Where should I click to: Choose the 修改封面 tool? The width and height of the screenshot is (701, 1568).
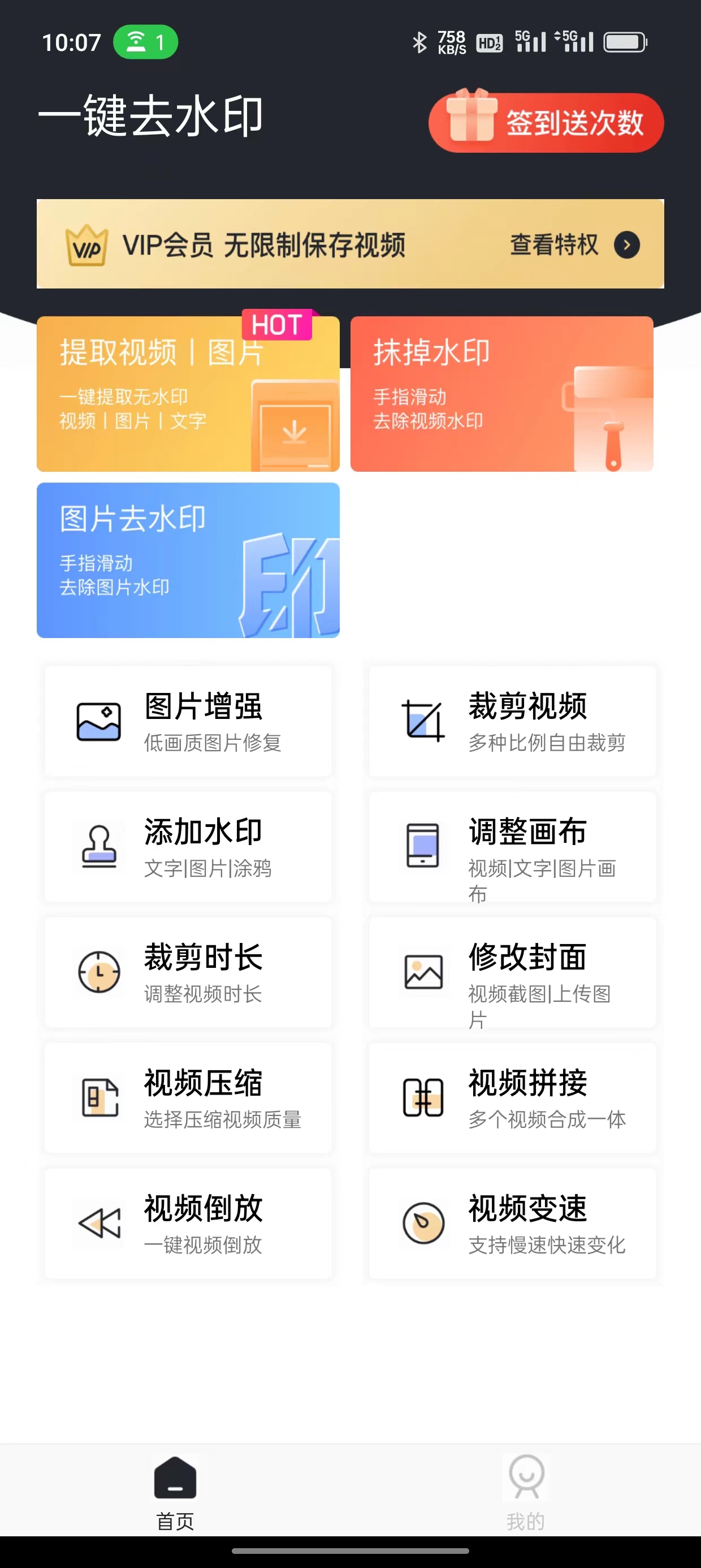tap(512, 973)
